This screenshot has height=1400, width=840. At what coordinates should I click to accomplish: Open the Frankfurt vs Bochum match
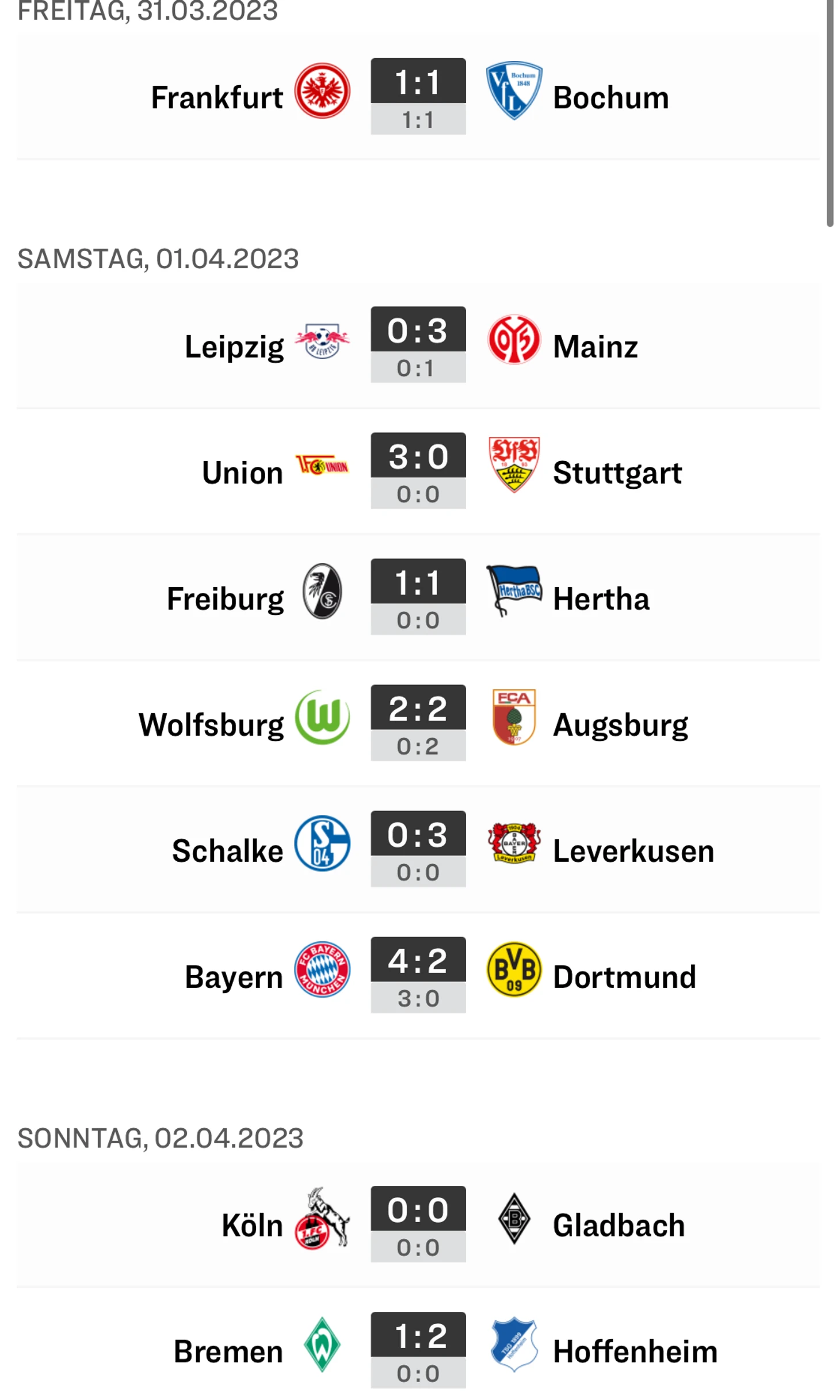coord(418,96)
